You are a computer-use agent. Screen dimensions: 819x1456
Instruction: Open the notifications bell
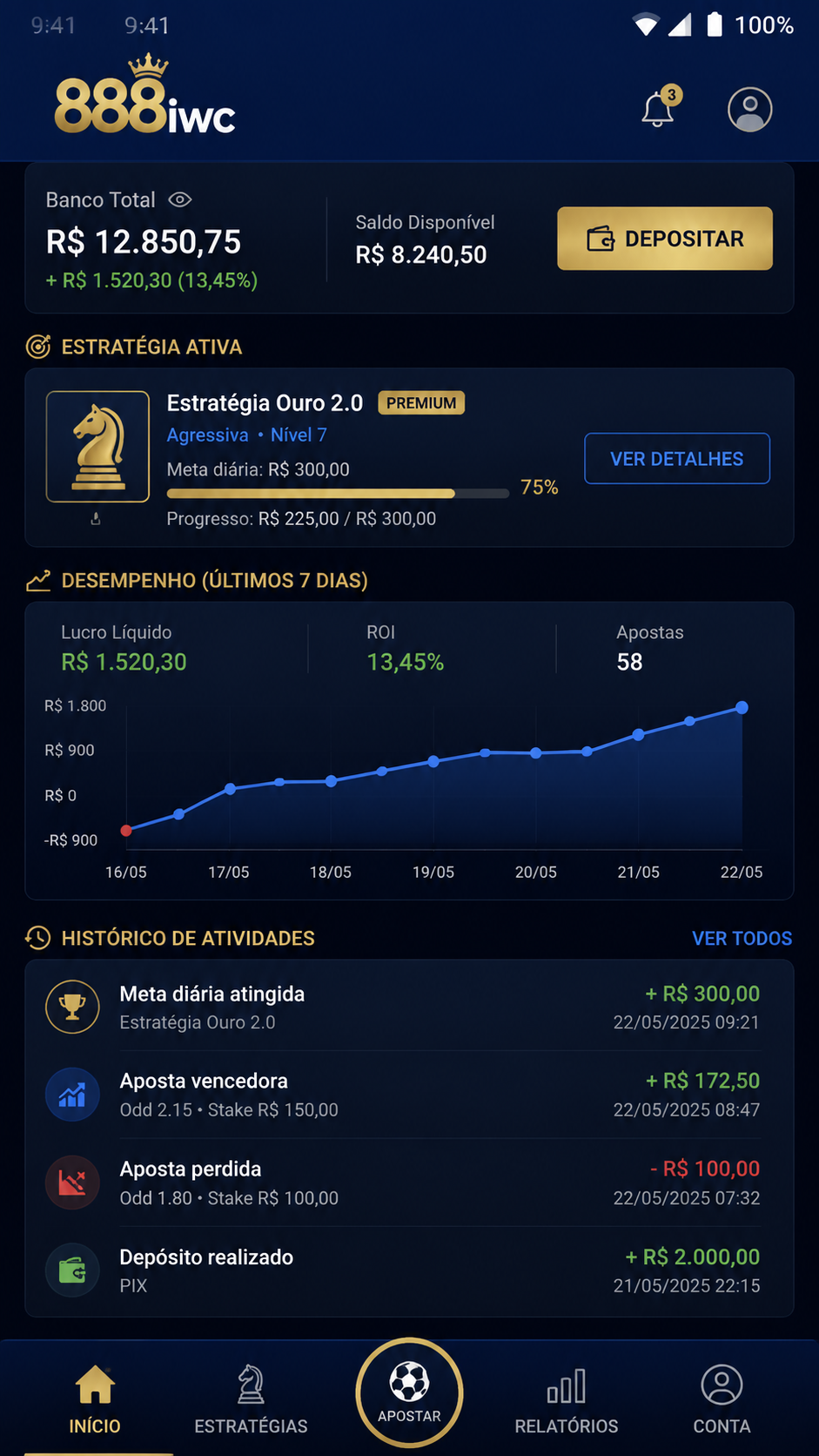click(658, 108)
